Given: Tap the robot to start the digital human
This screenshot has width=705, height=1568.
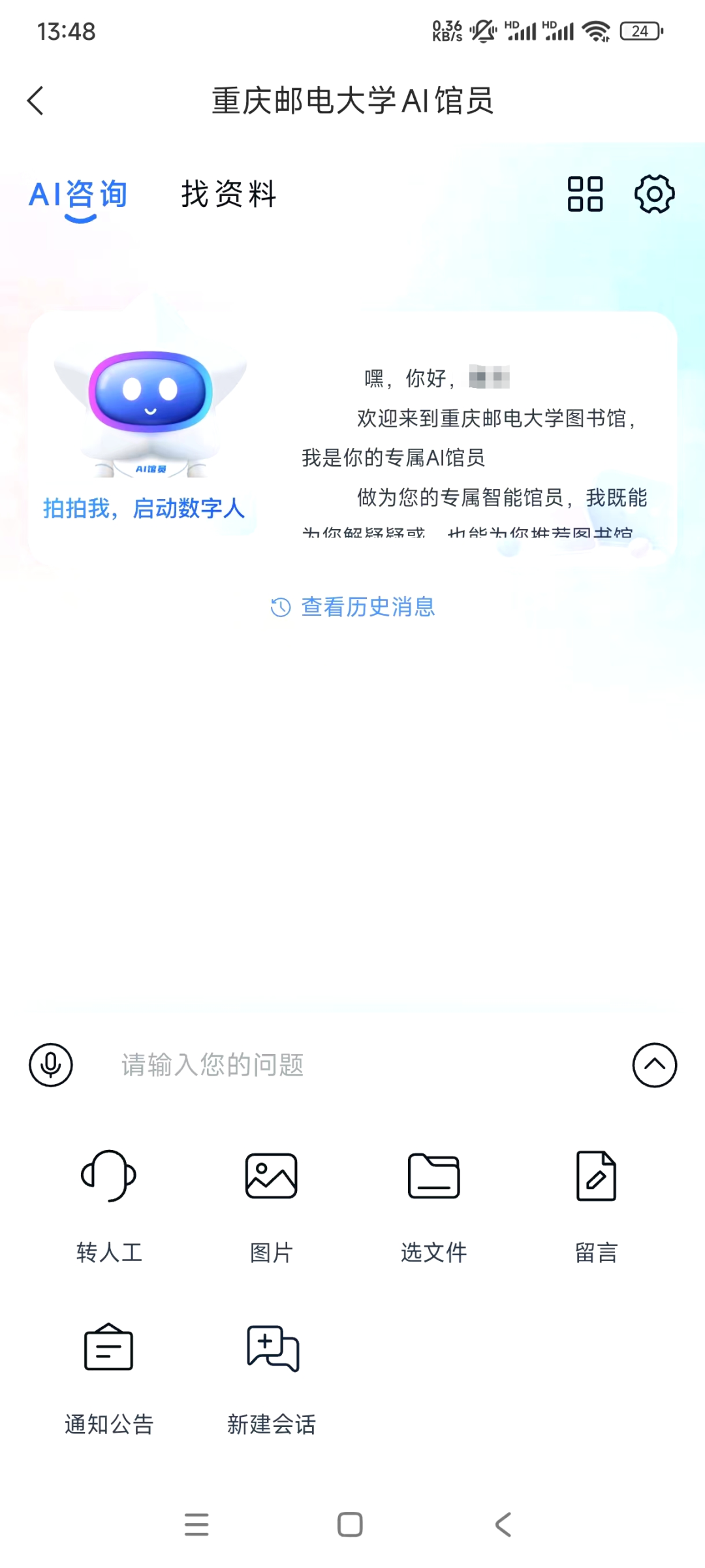Looking at the screenshot, I should click(150, 411).
